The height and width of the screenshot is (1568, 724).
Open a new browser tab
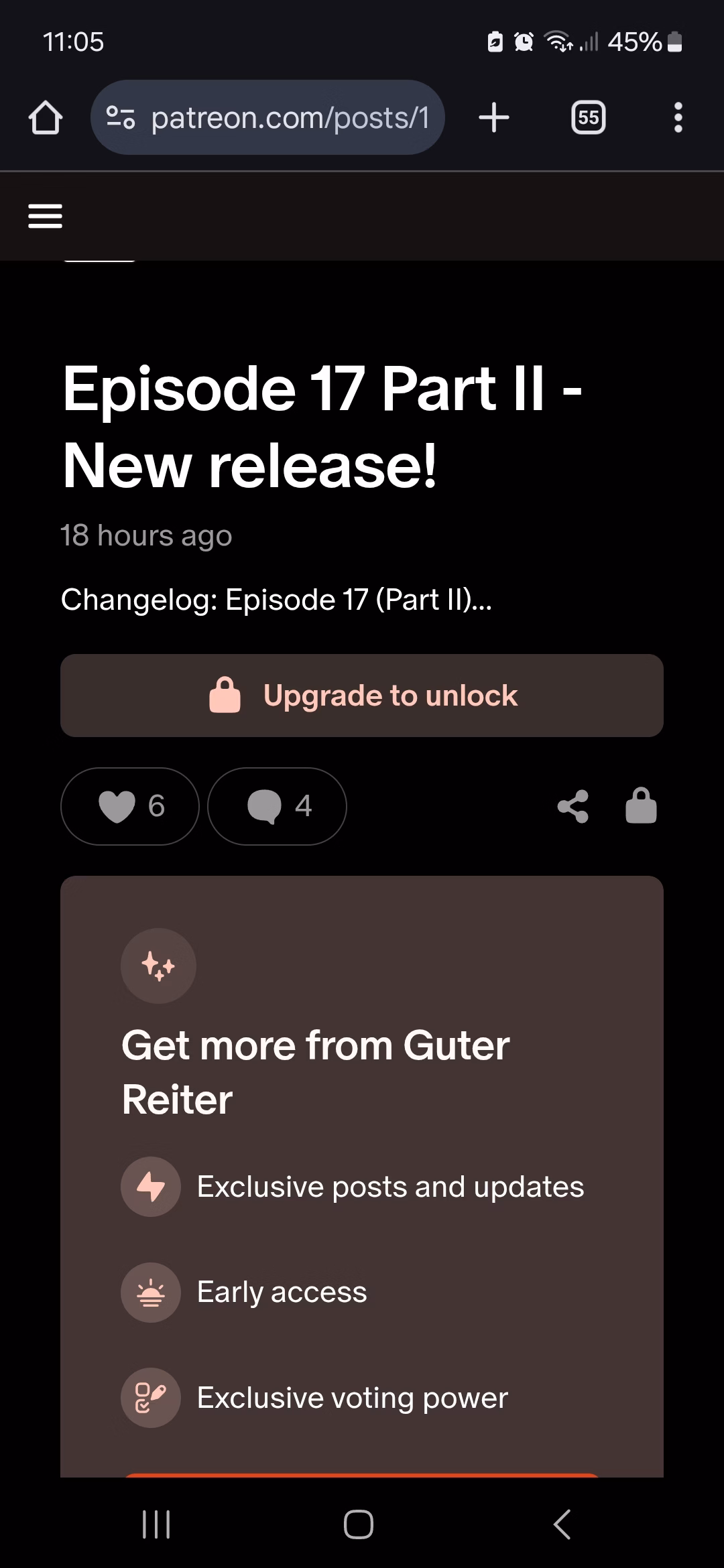click(494, 118)
